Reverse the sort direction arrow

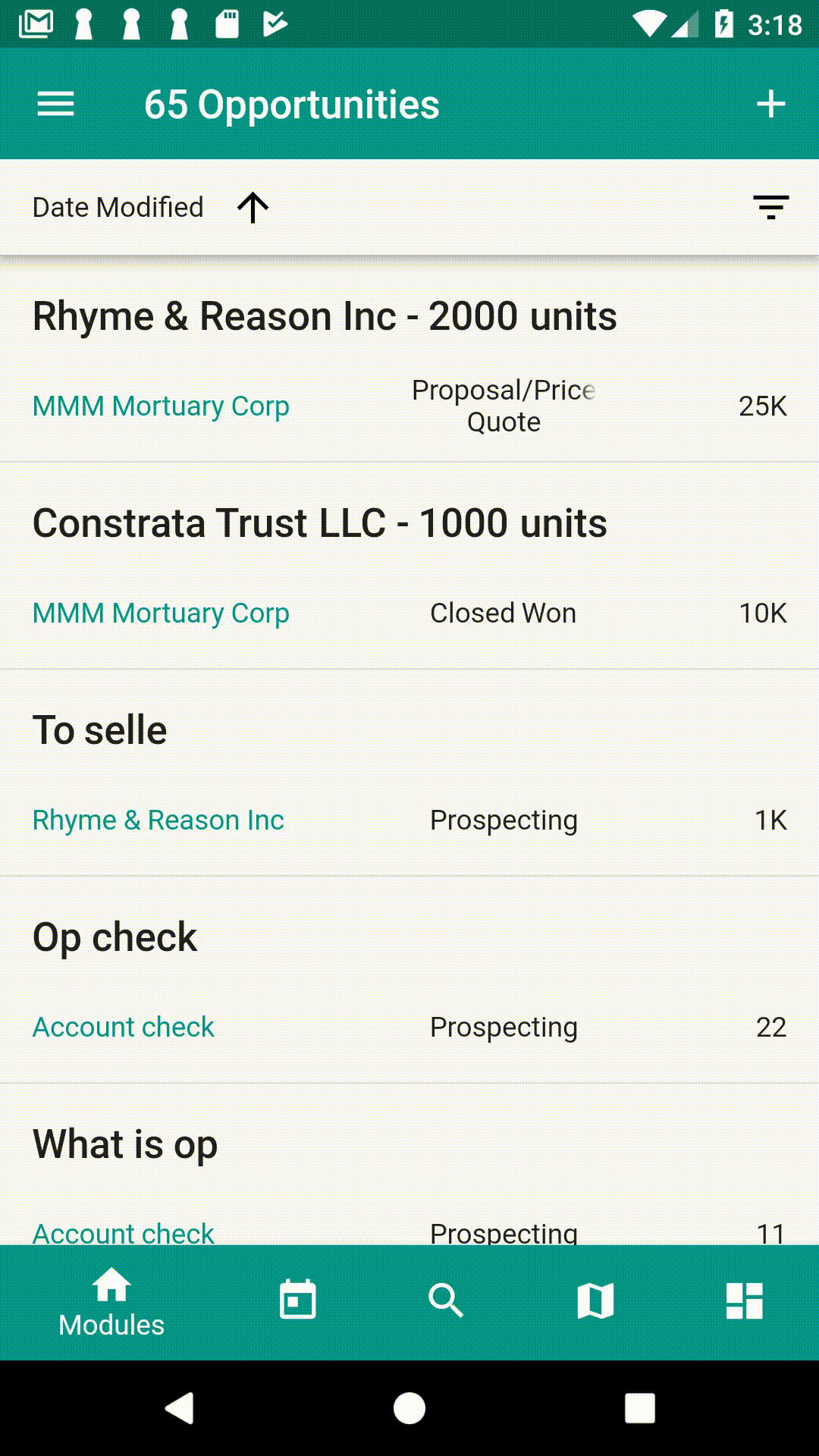pyautogui.click(x=253, y=207)
